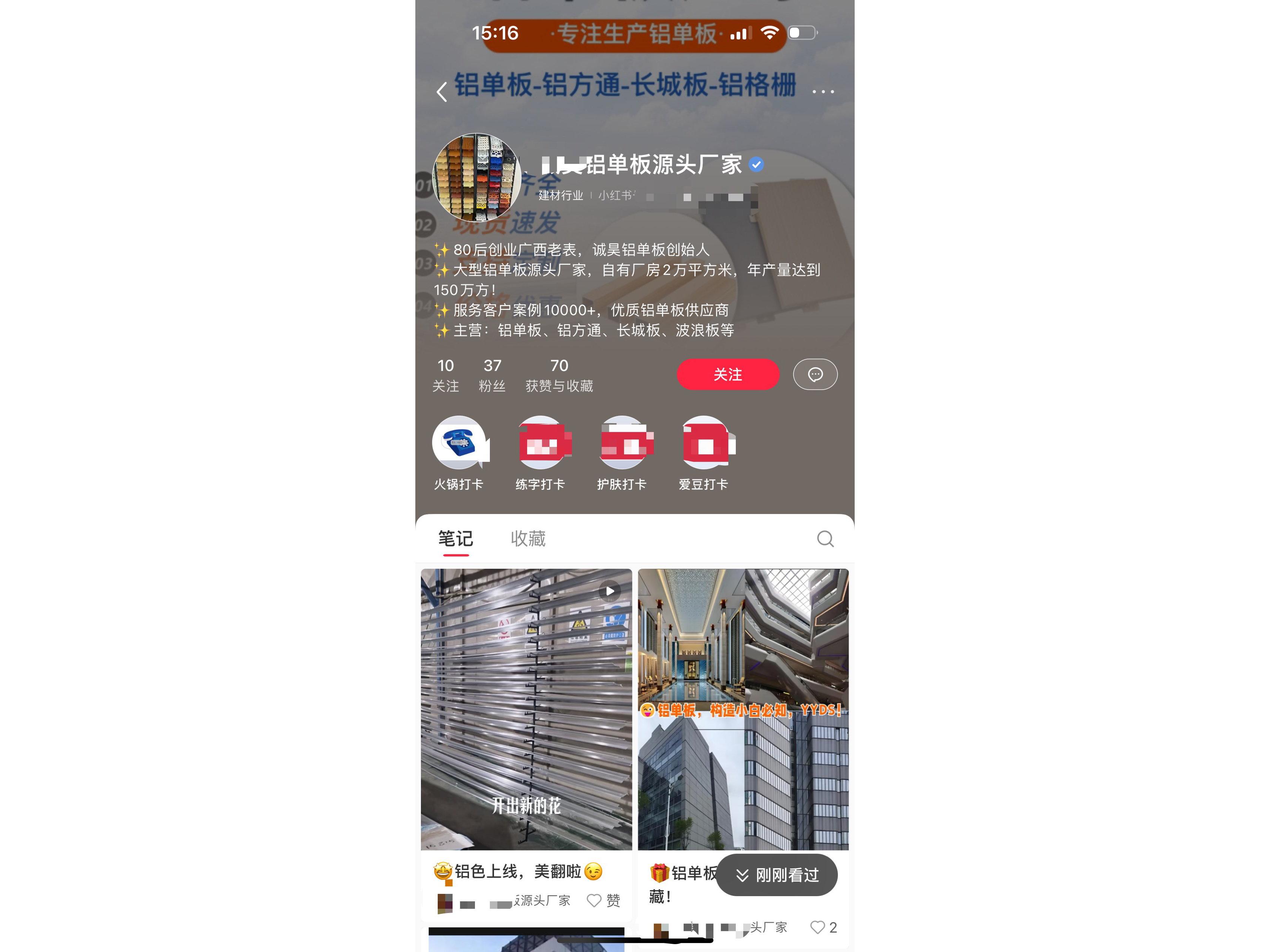Screen dimensions: 1270x952
Task: Open the 铝色上线,美翻啦 video note
Action: click(x=526, y=709)
